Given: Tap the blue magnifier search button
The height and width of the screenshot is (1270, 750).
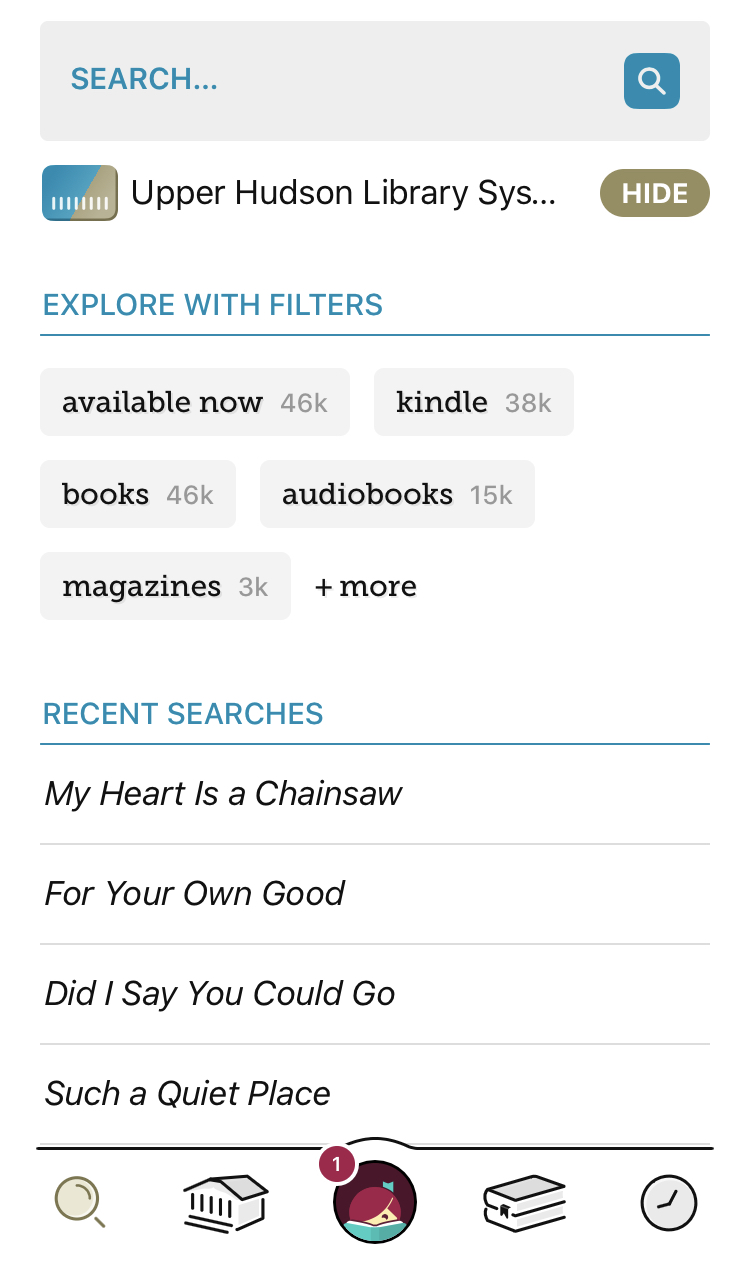Looking at the screenshot, I should coord(651,81).
